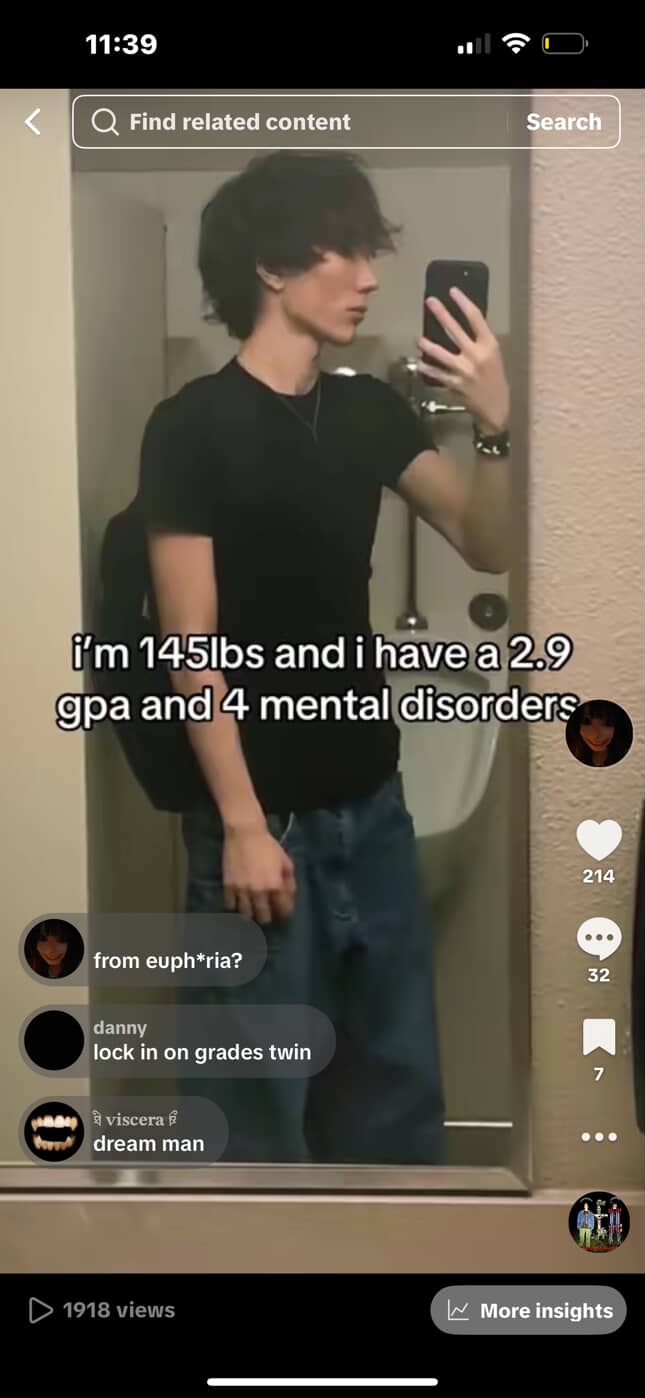Go back with the top-left arrow

click(33, 122)
